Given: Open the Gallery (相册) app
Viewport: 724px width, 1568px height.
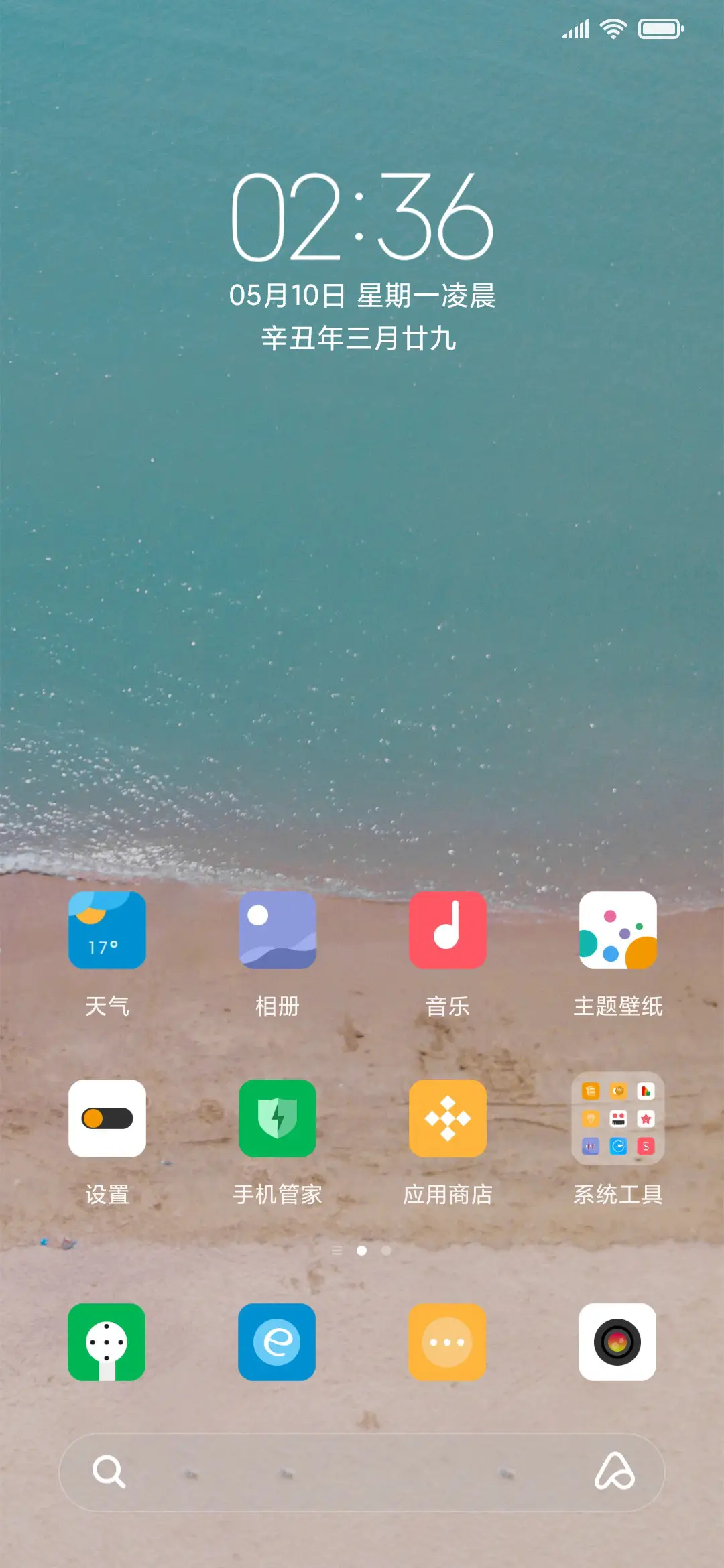Looking at the screenshot, I should (278, 931).
